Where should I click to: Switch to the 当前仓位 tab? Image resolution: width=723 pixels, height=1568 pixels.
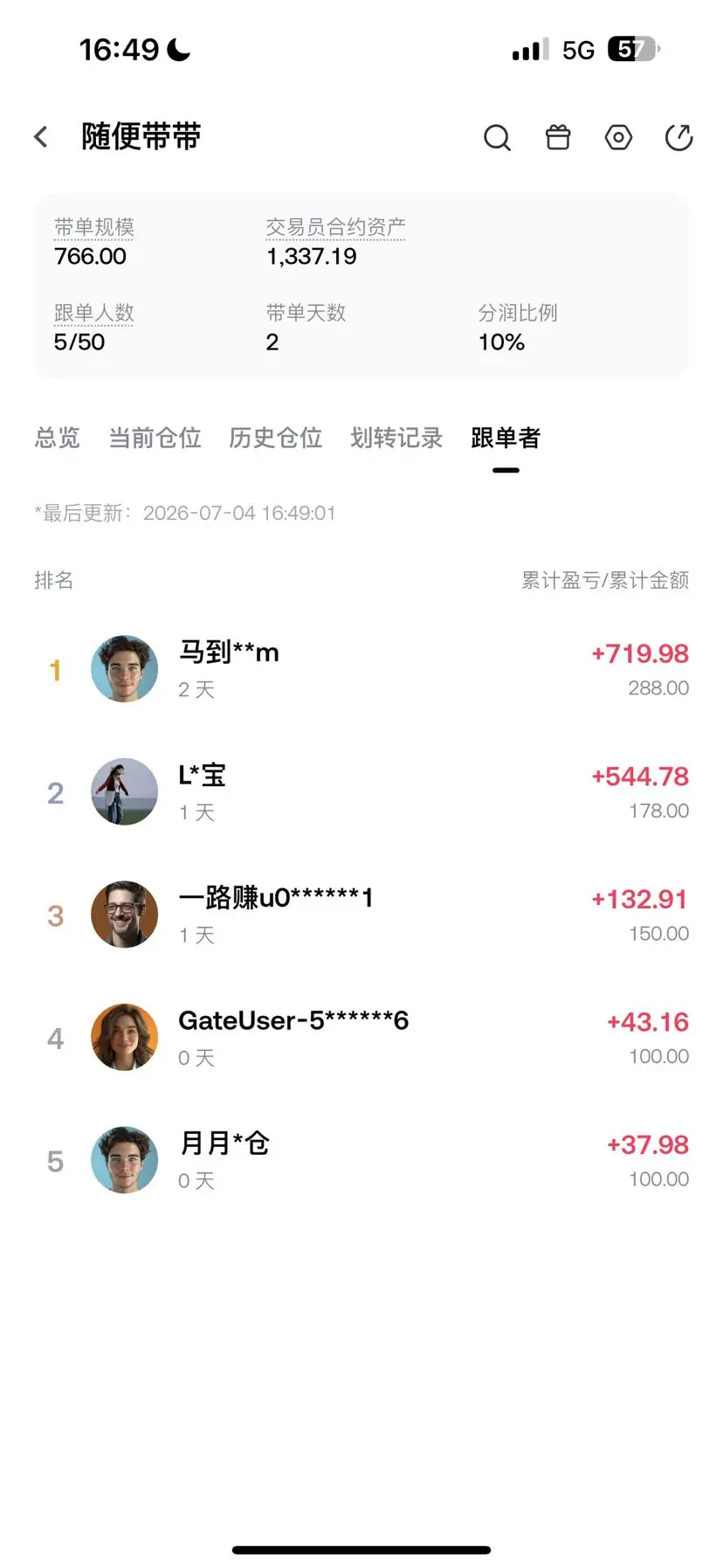point(155,438)
